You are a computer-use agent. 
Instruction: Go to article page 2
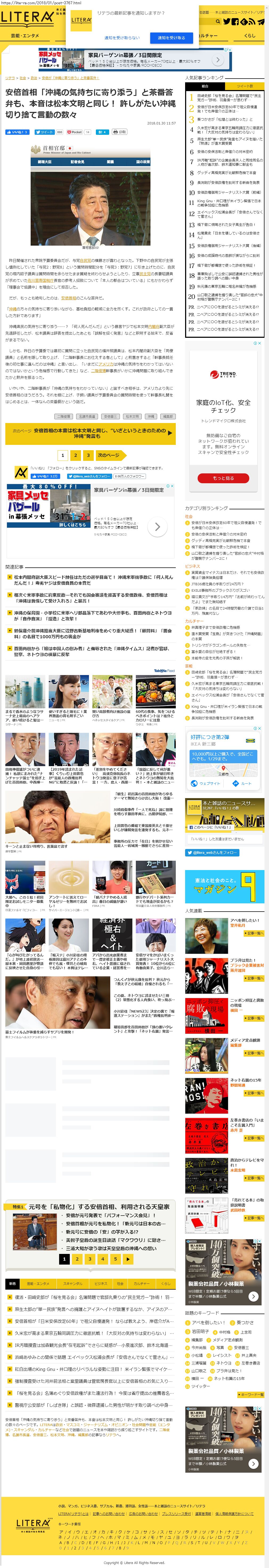pos(75,455)
